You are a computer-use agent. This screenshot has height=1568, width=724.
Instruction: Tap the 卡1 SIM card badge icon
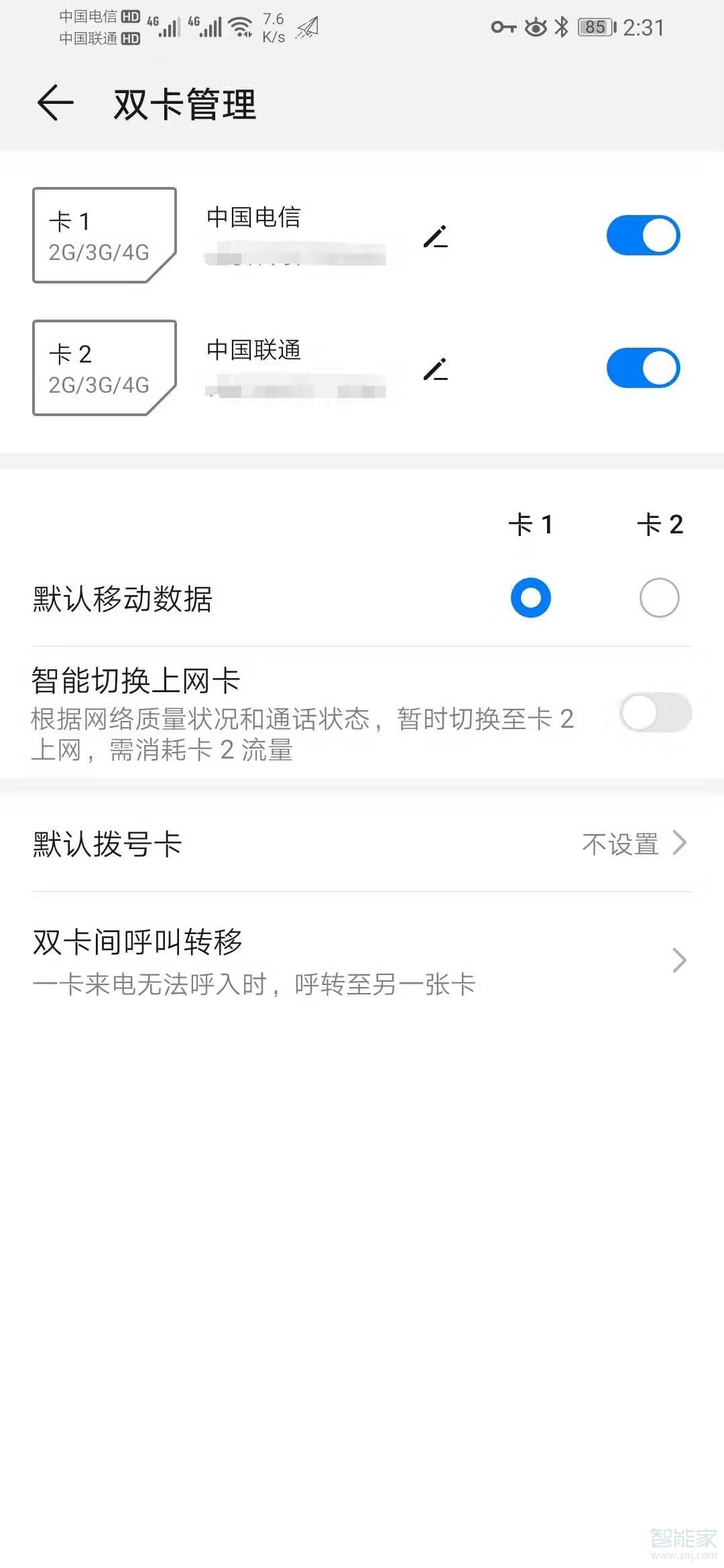(x=103, y=236)
